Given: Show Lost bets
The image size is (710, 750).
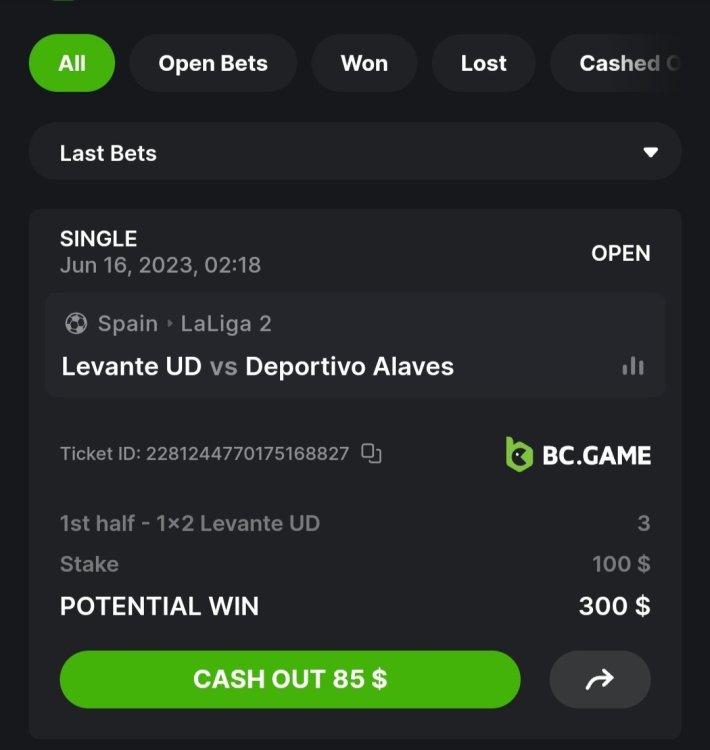Looking at the screenshot, I should point(484,63).
